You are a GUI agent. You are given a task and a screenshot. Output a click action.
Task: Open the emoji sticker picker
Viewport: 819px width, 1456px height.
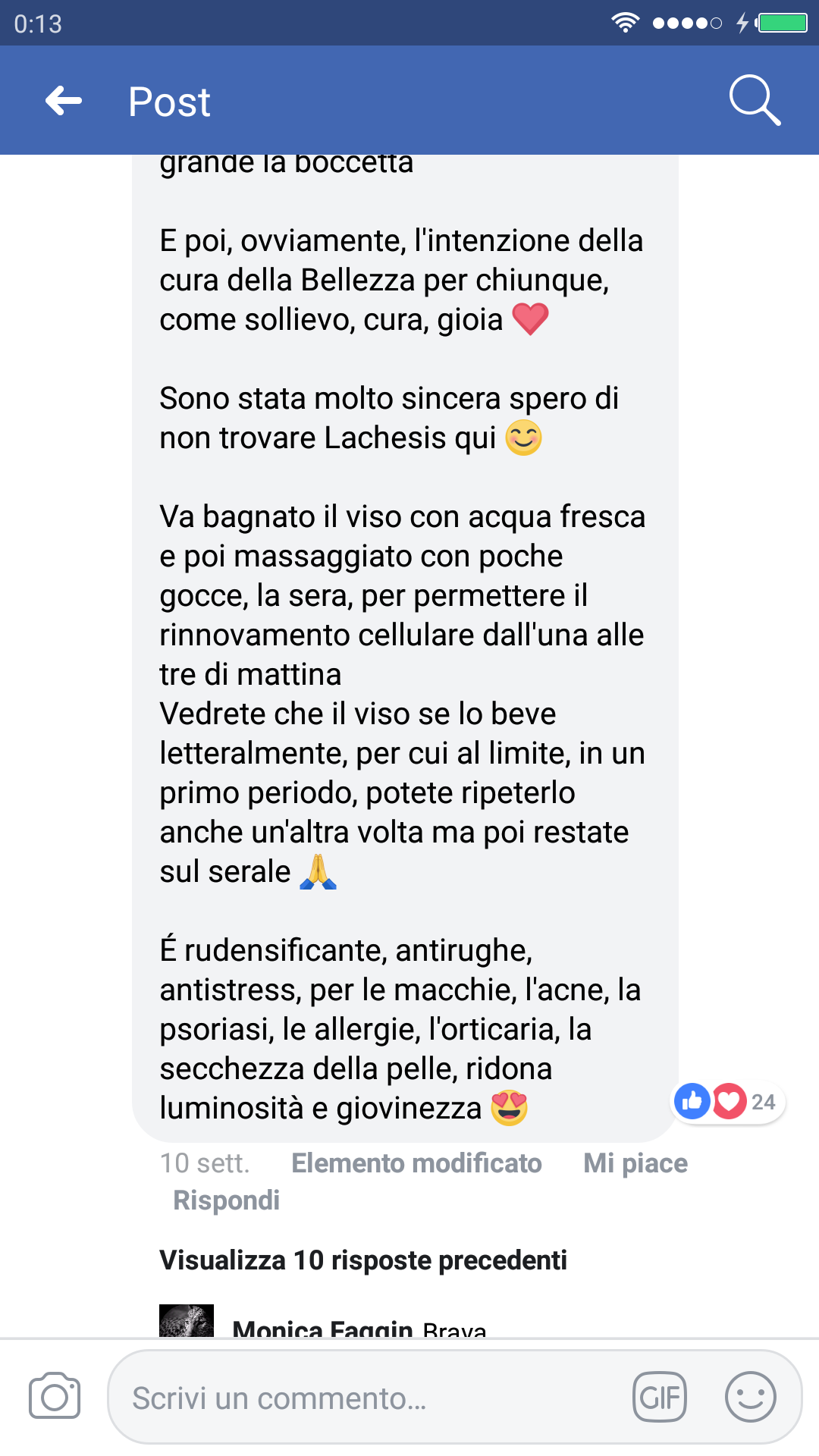[750, 1397]
